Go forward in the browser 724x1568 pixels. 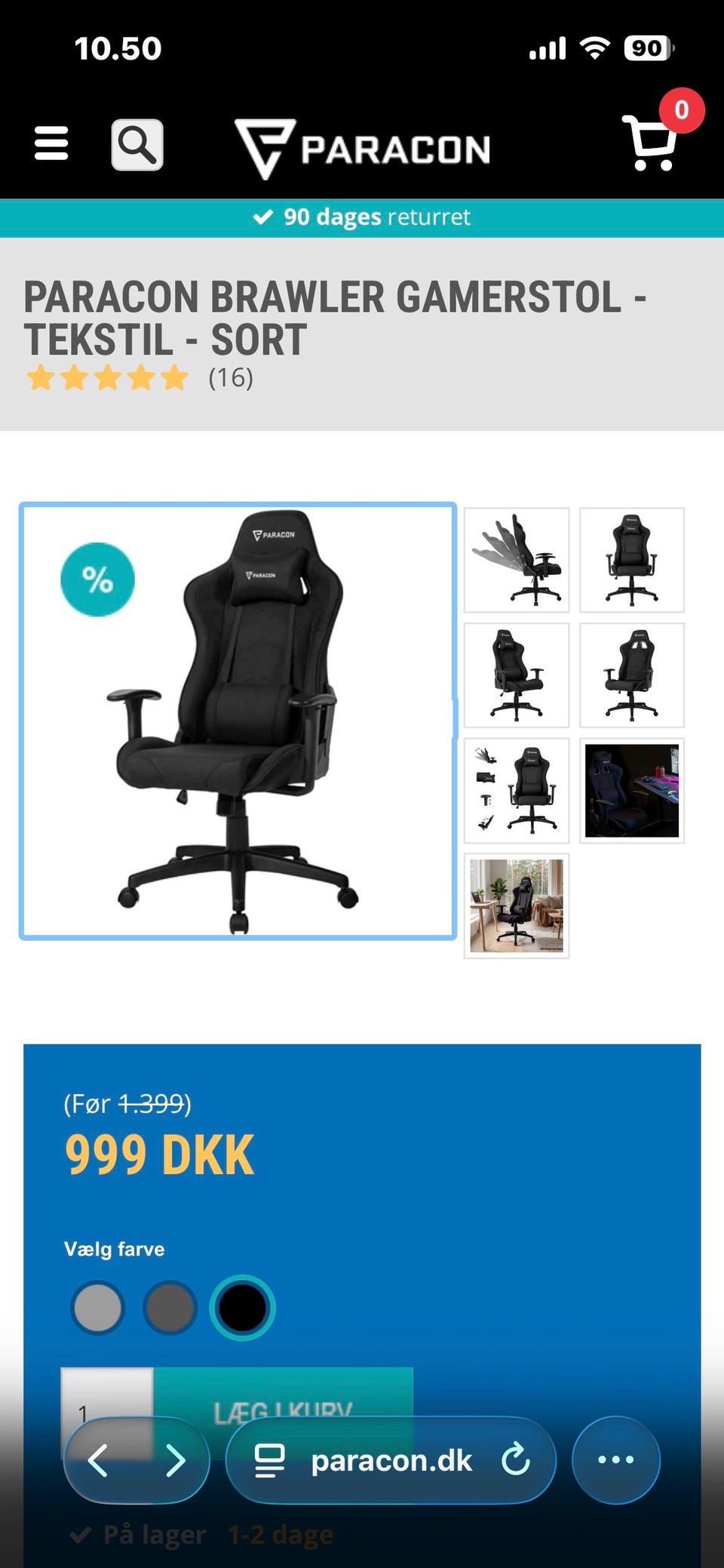coord(175,1461)
